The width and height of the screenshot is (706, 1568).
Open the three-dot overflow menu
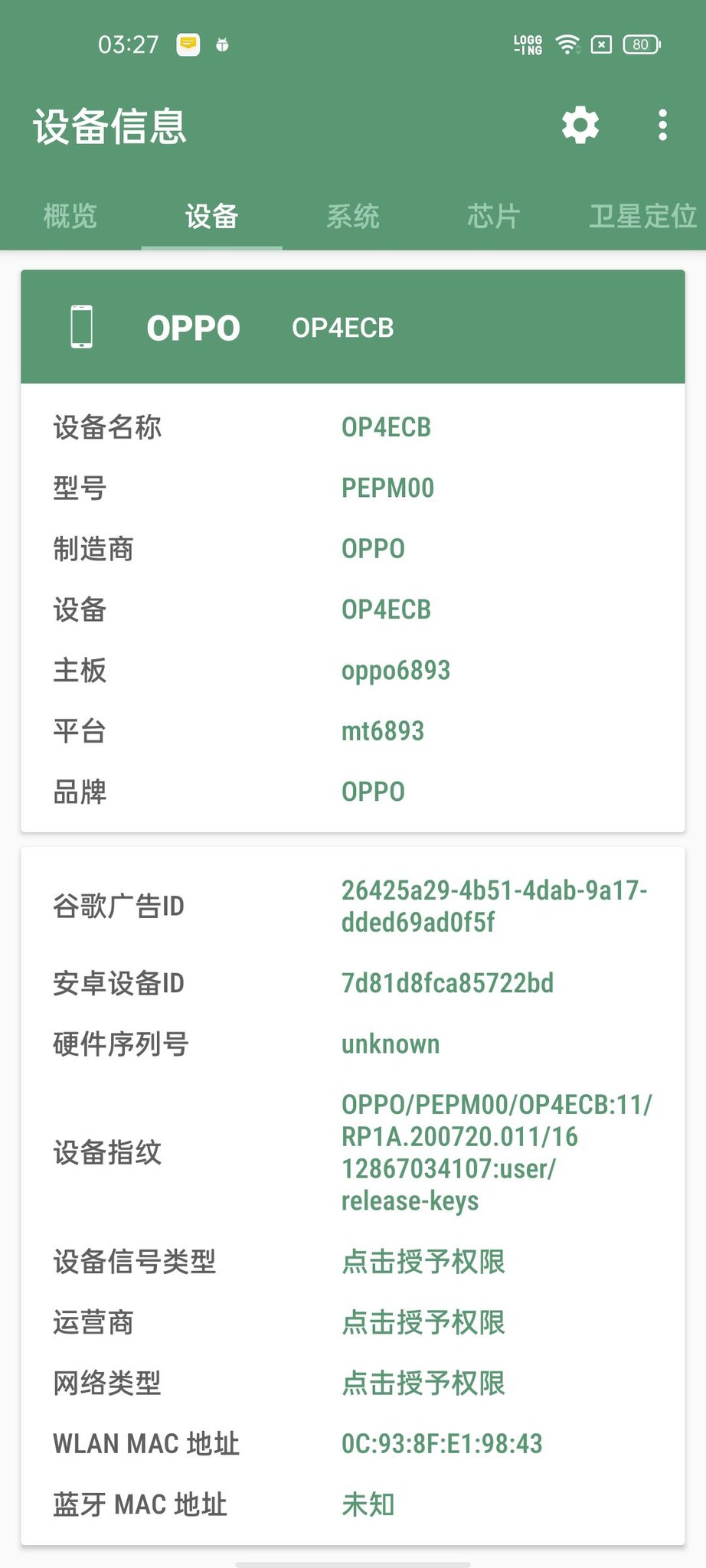click(662, 125)
